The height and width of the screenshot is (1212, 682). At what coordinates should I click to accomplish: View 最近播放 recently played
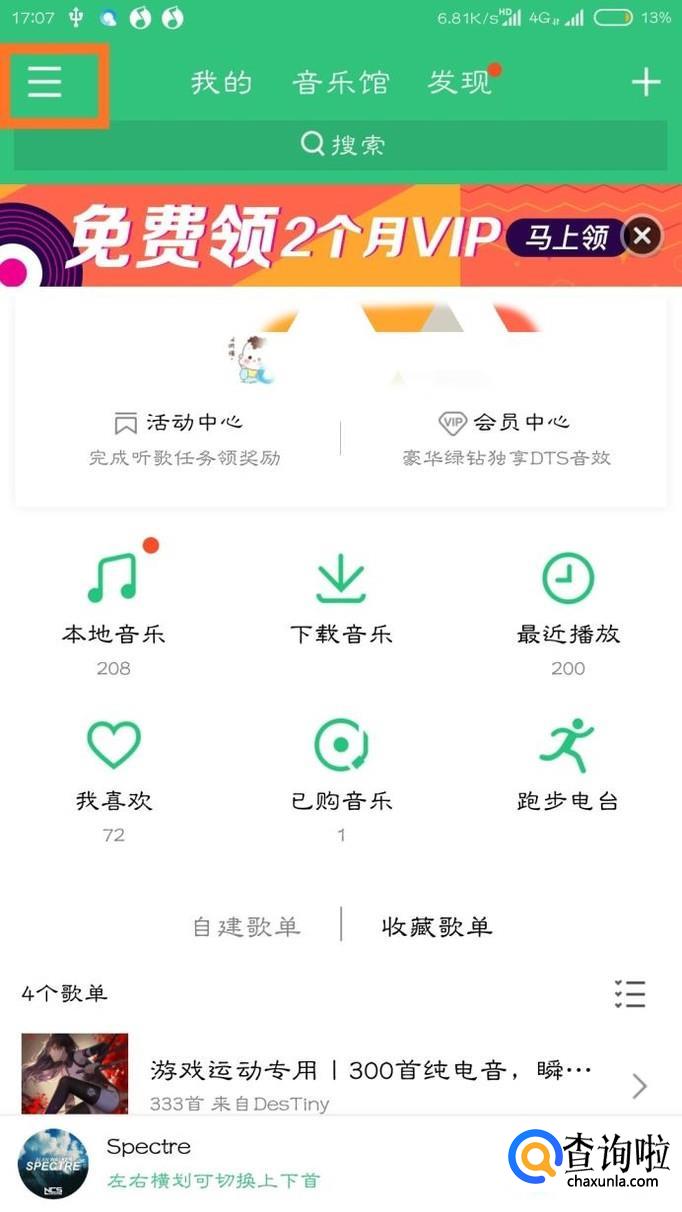pyautogui.click(x=568, y=605)
